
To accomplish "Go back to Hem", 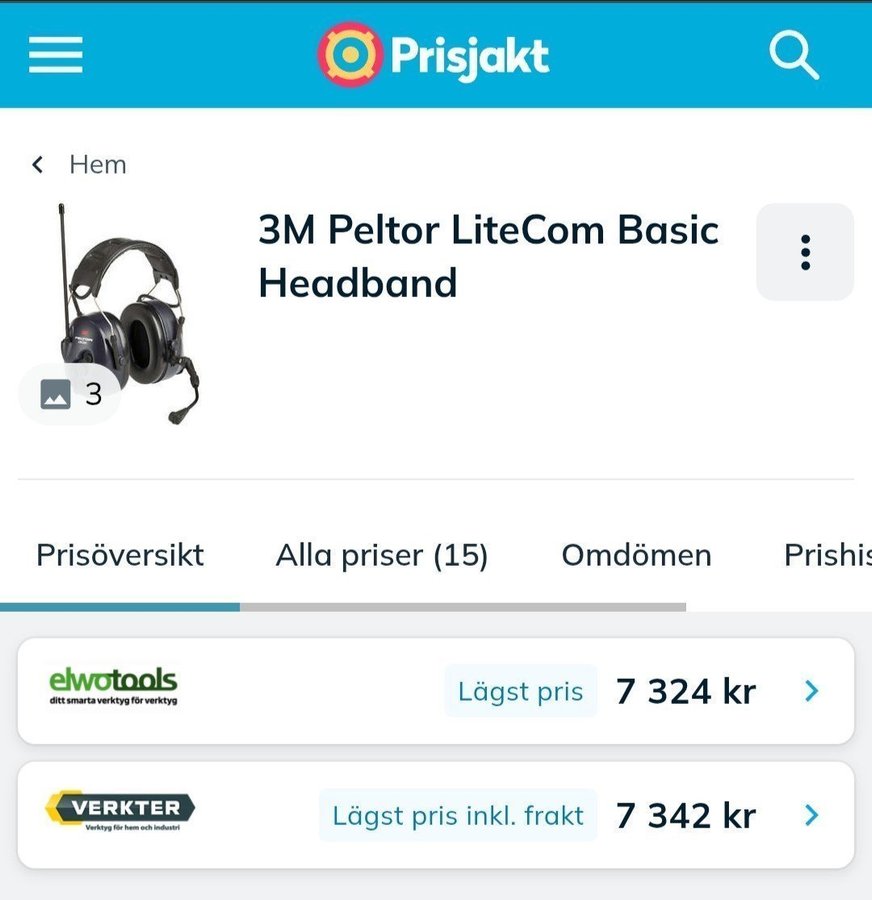I will coord(80,164).
